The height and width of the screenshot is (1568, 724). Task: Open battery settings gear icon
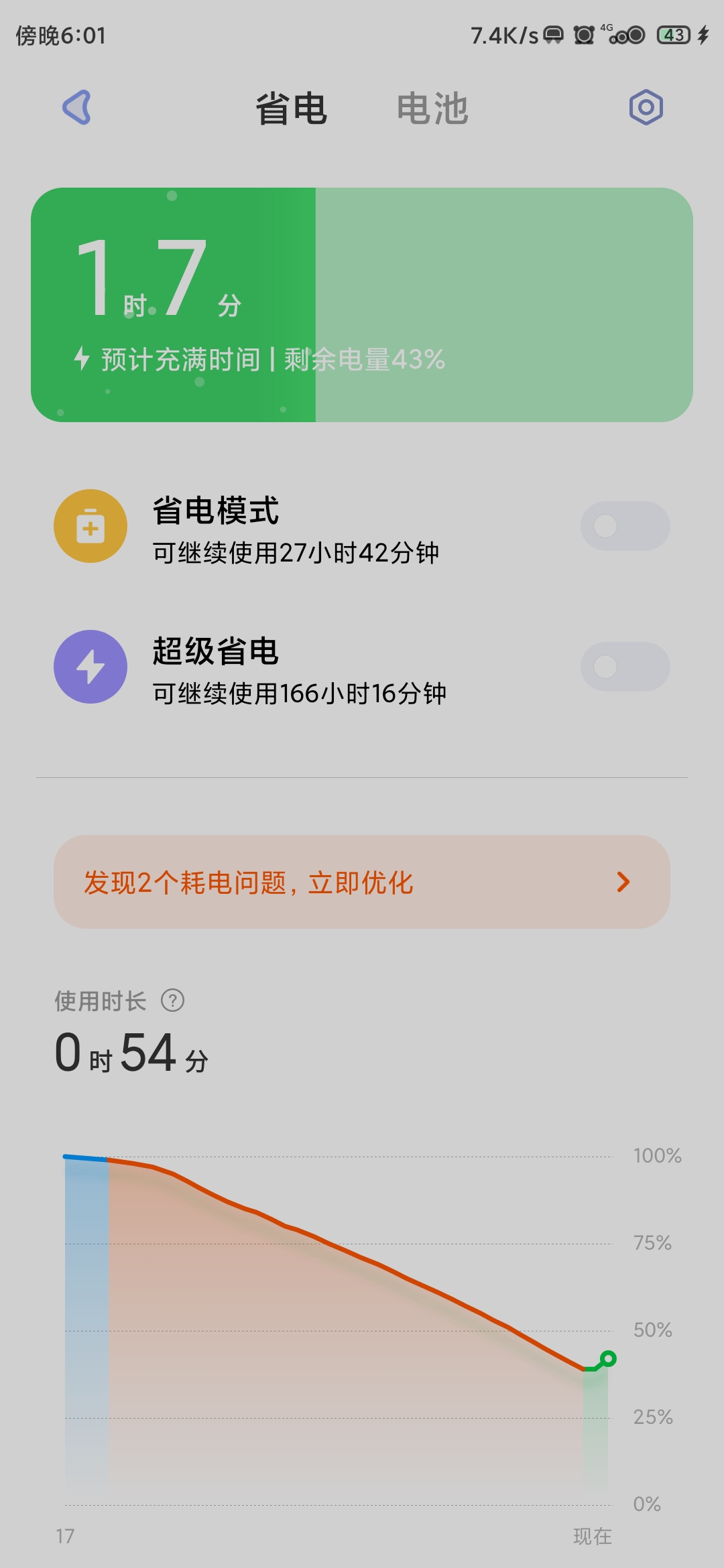coord(646,107)
